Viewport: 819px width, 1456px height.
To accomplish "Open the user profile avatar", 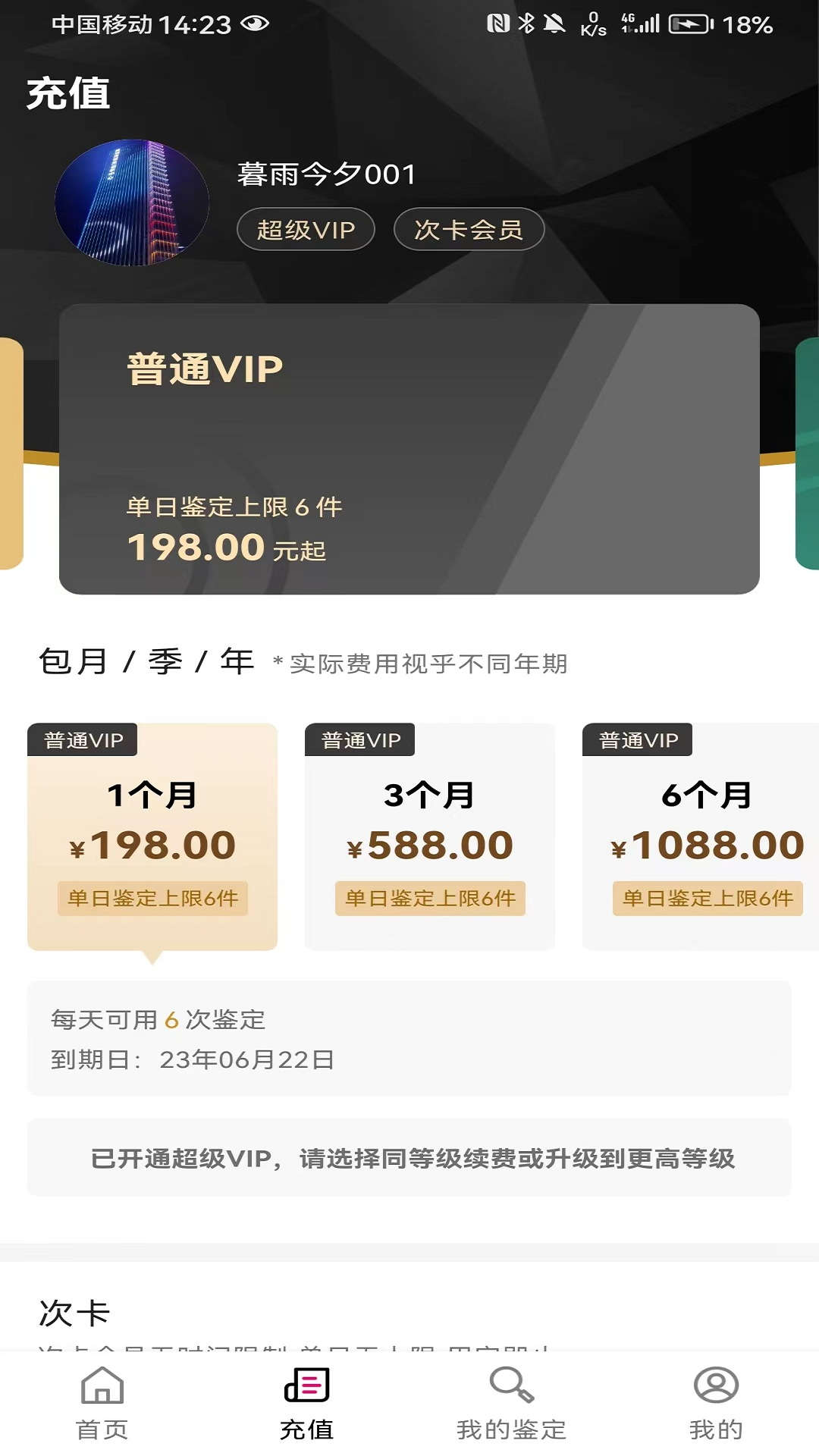I will tap(132, 202).
